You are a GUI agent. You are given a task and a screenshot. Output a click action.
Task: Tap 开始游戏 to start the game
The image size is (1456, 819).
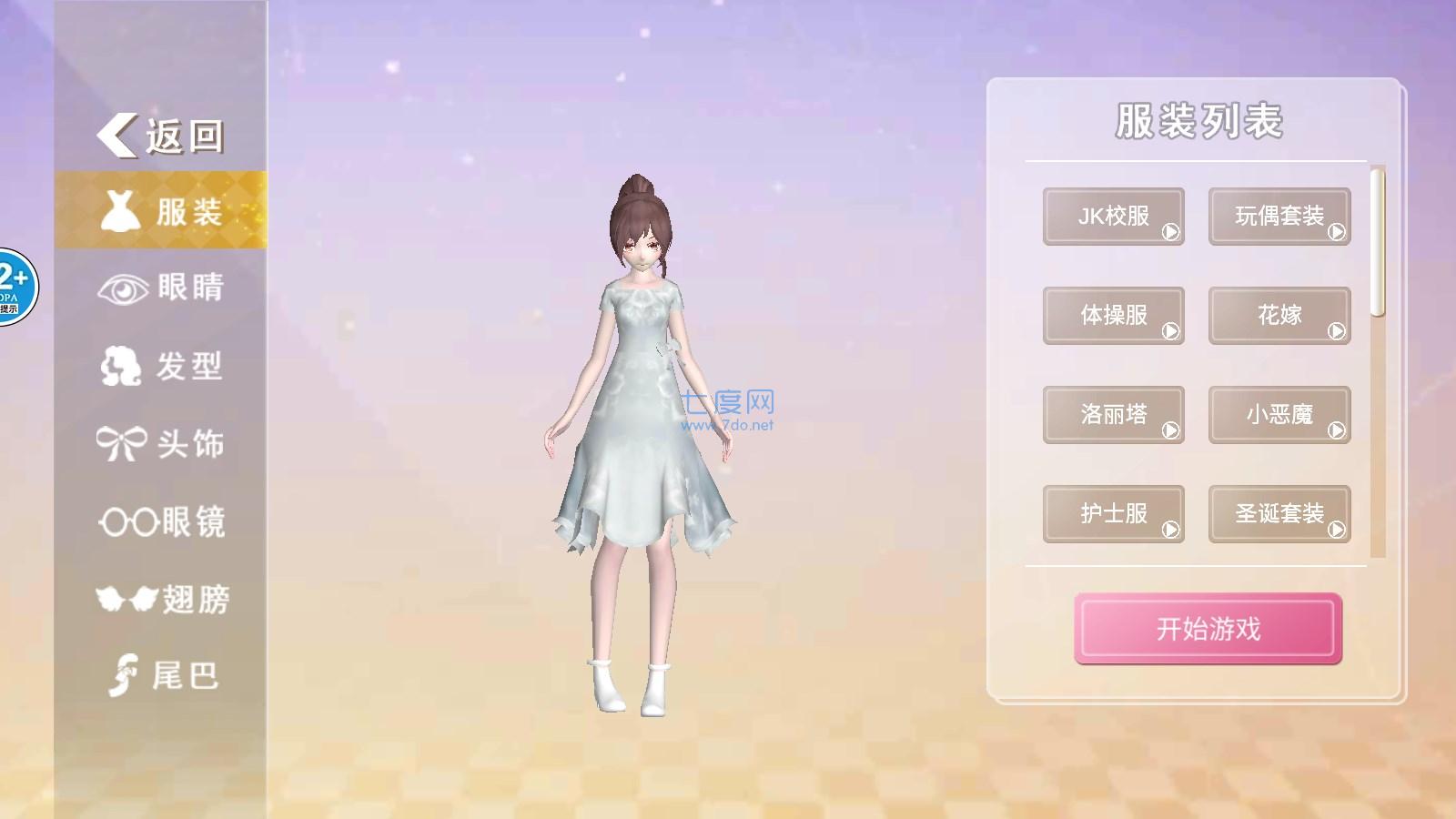click(x=1208, y=629)
